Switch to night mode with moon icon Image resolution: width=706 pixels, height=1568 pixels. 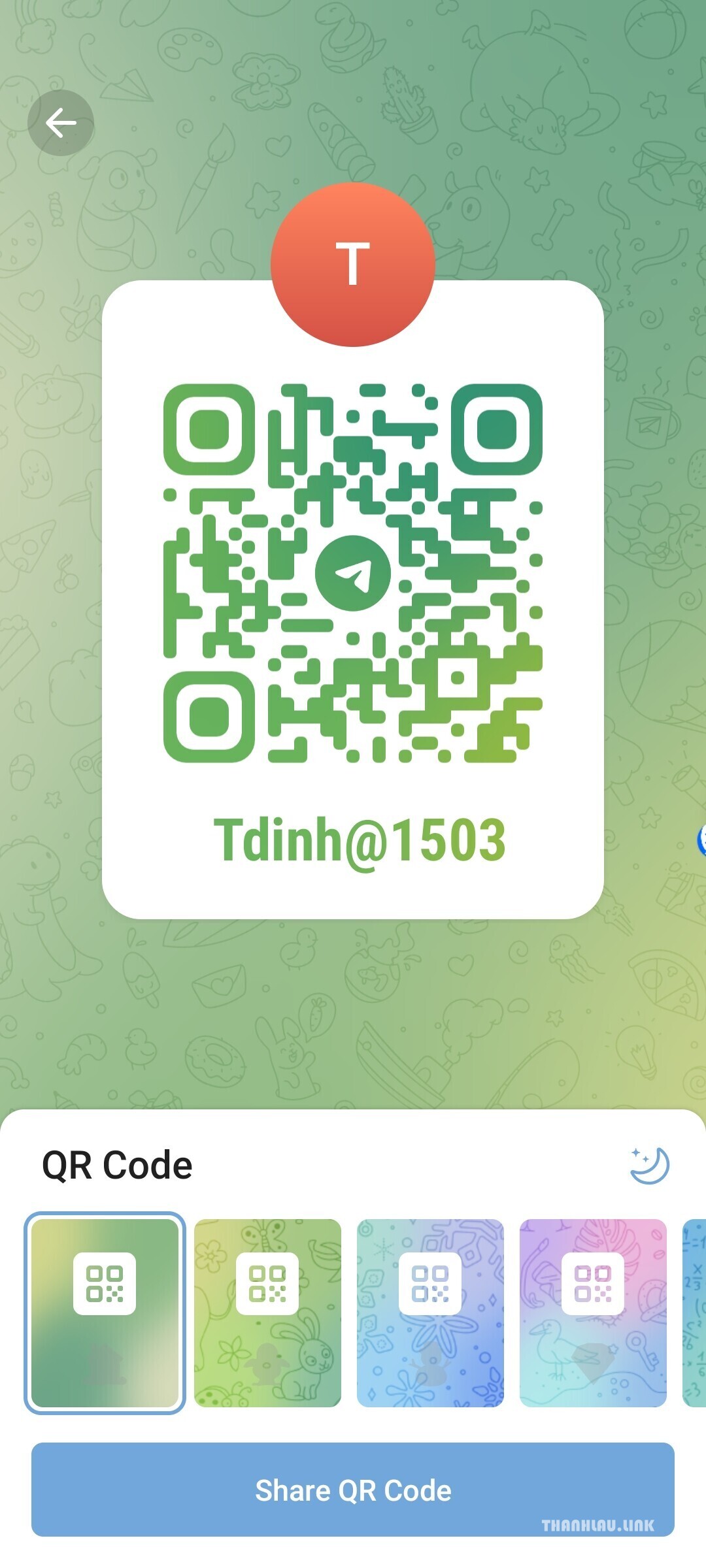click(x=649, y=1165)
